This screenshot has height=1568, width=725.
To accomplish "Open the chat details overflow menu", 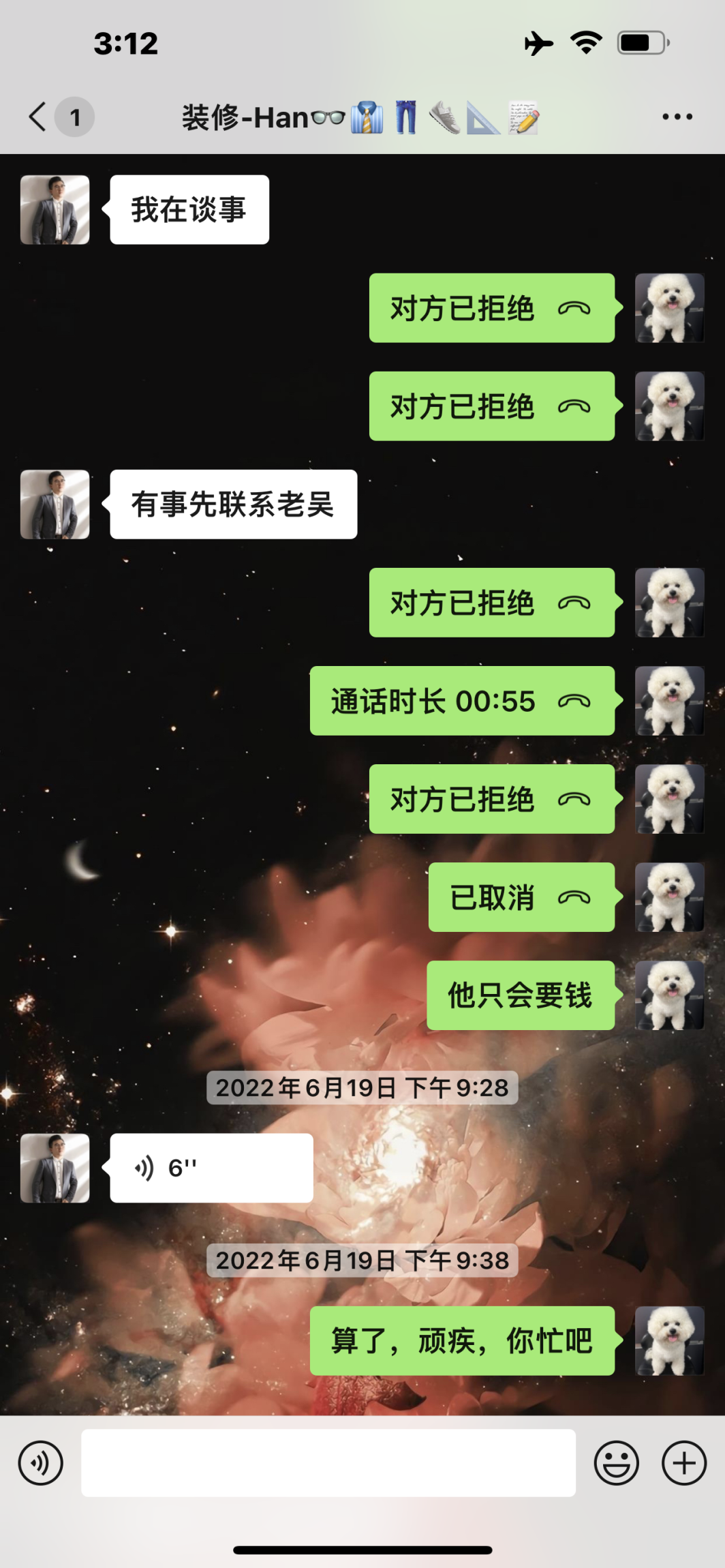I will tap(677, 117).
